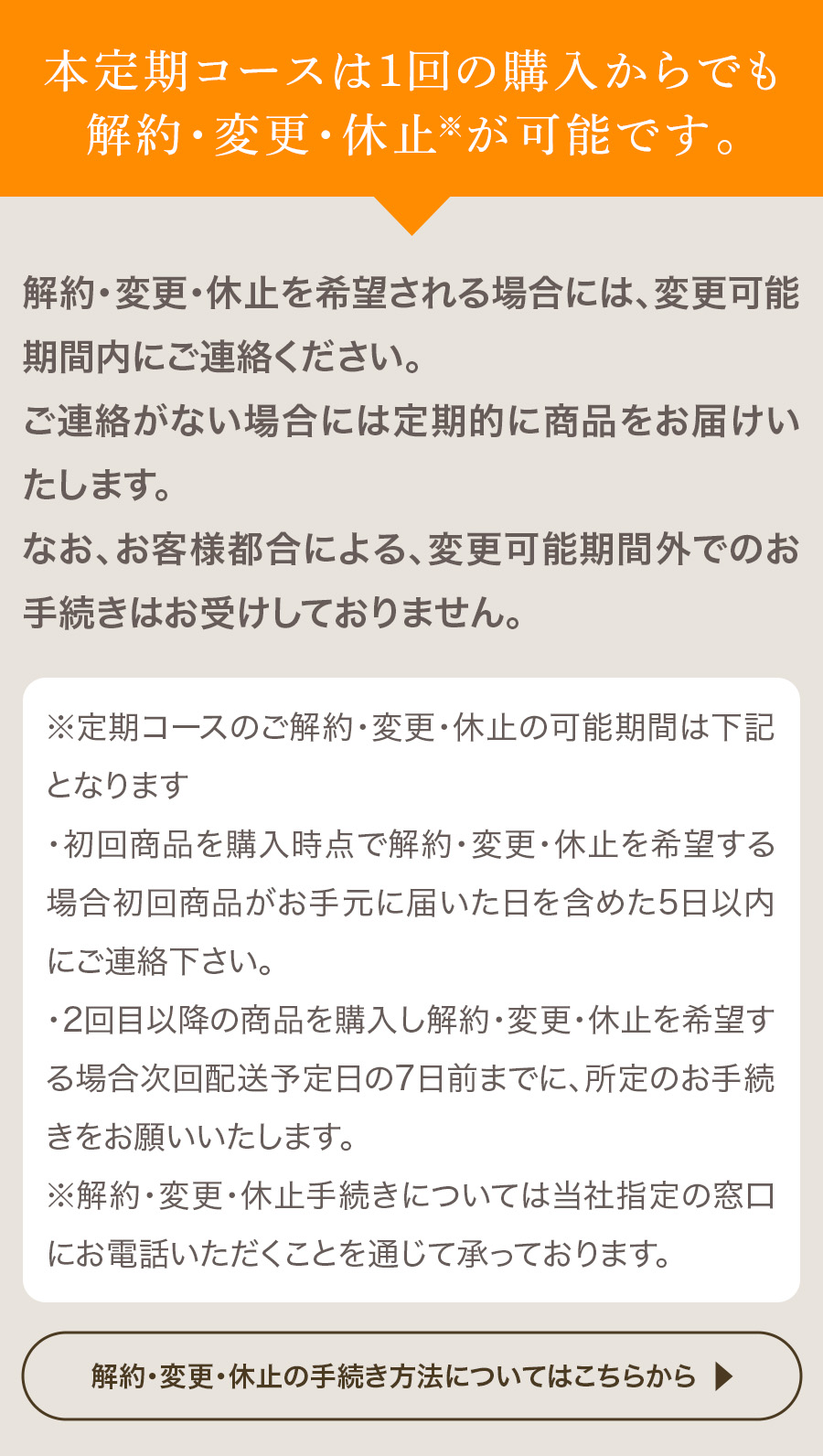The height and width of the screenshot is (1456, 823).
Task: Open the 解約・変更・休止の手続き方法 button
Action: [x=411, y=1376]
